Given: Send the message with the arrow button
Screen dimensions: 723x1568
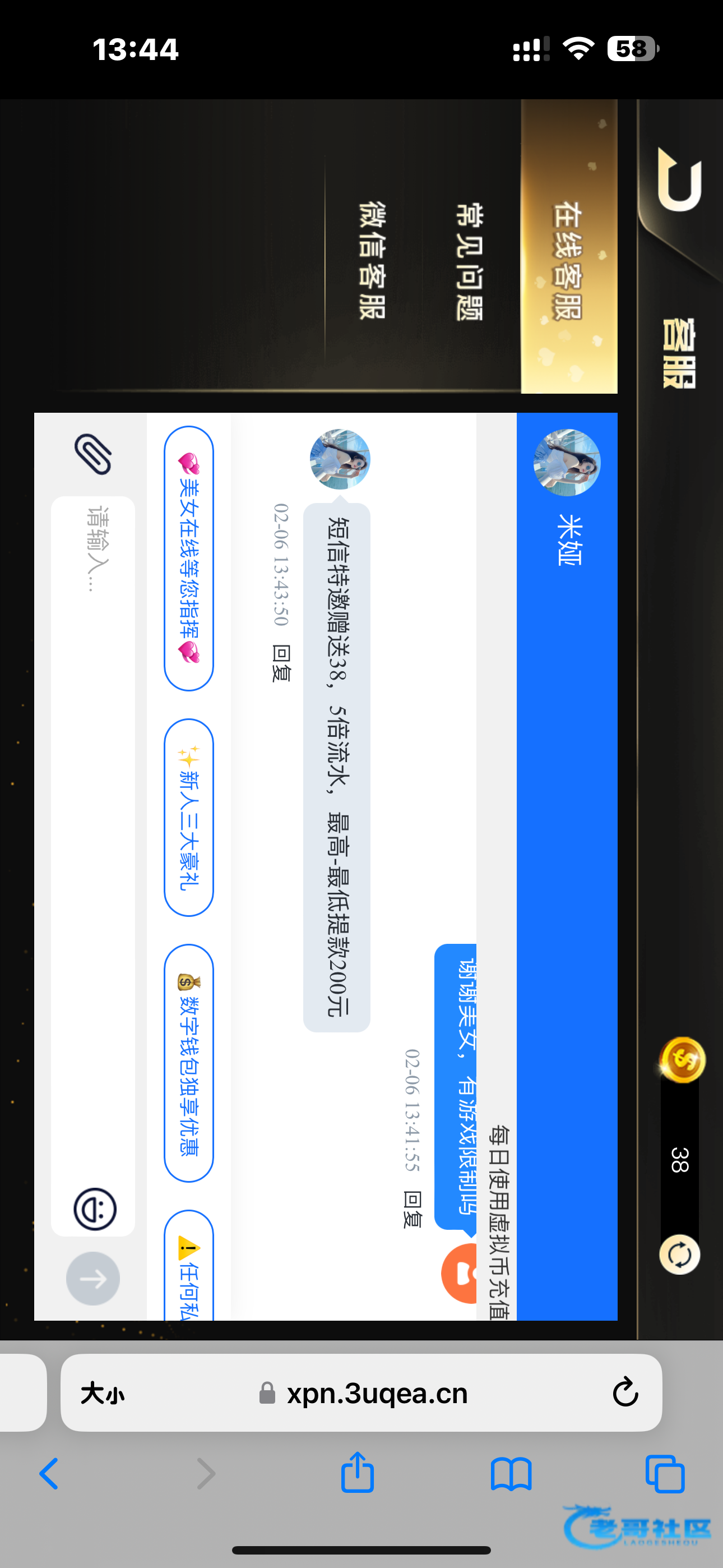Looking at the screenshot, I should pos(93,1278).
